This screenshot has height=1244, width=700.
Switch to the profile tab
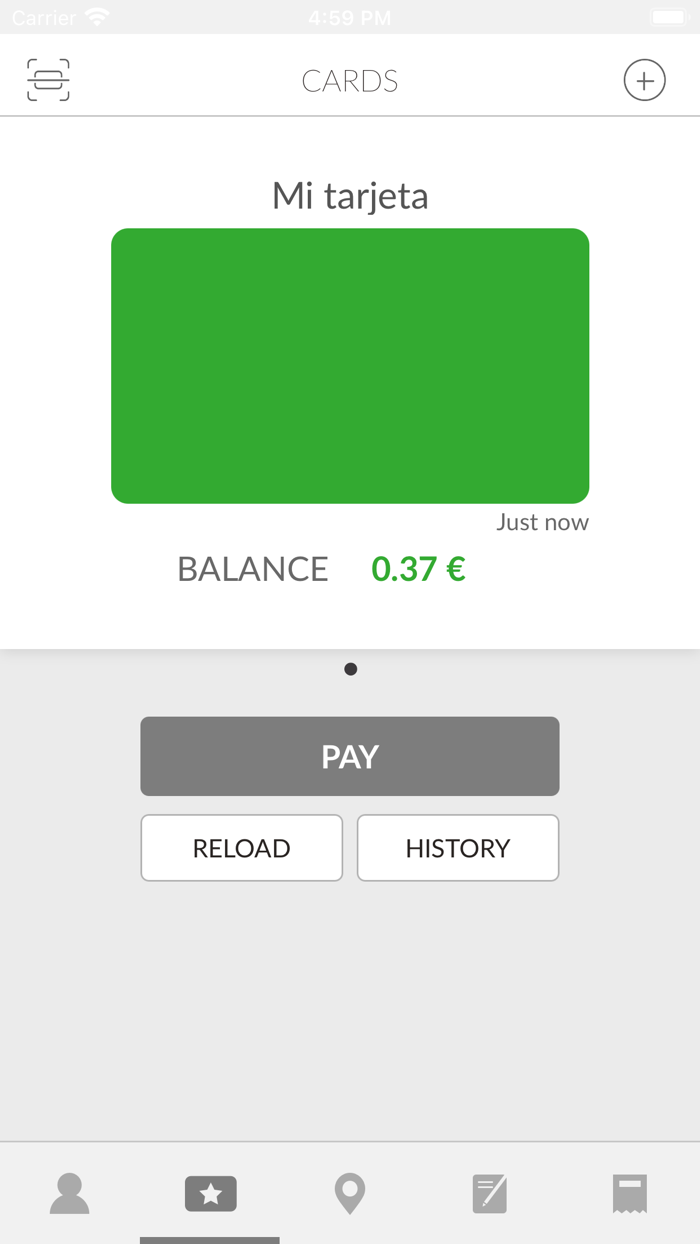click(x=70, y=1194)
